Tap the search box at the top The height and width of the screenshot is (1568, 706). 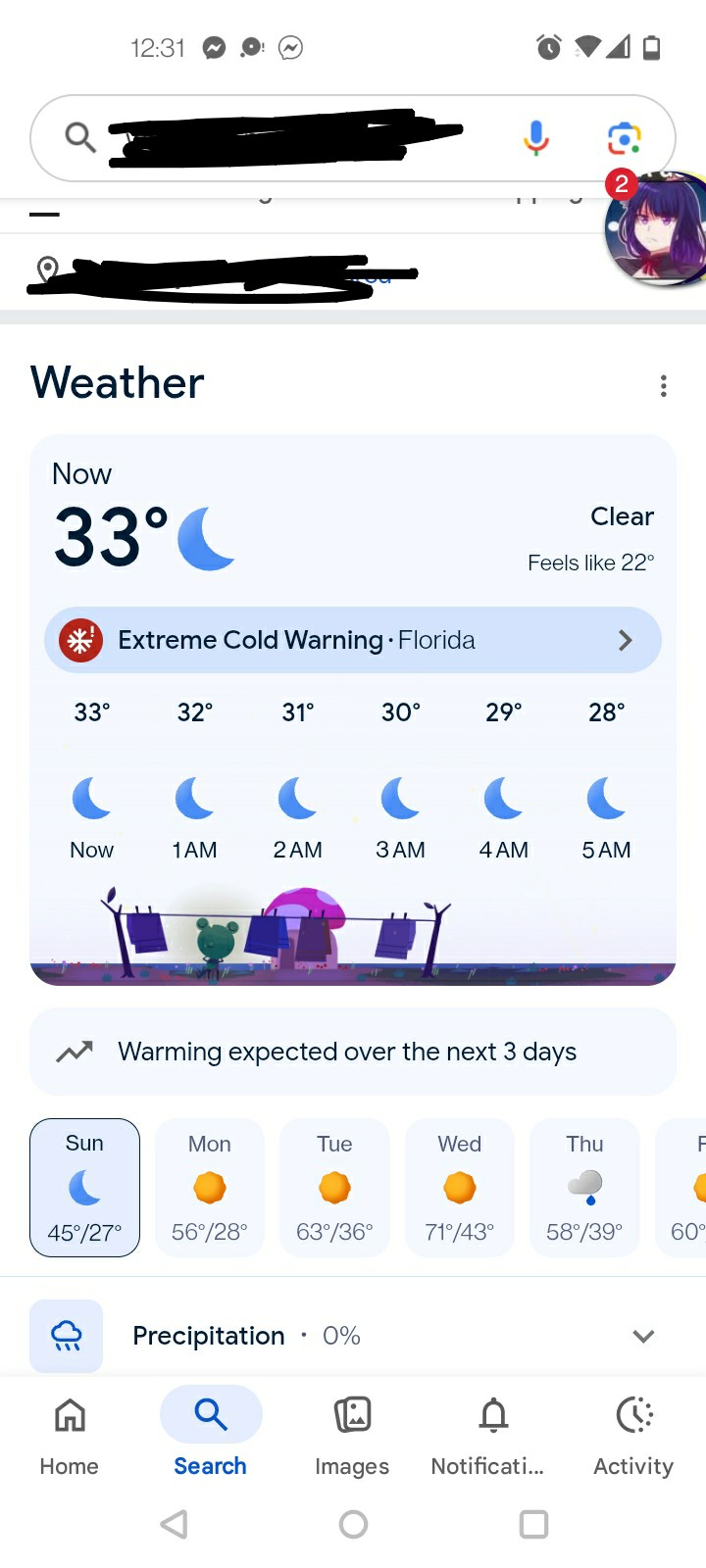[294, 139]
